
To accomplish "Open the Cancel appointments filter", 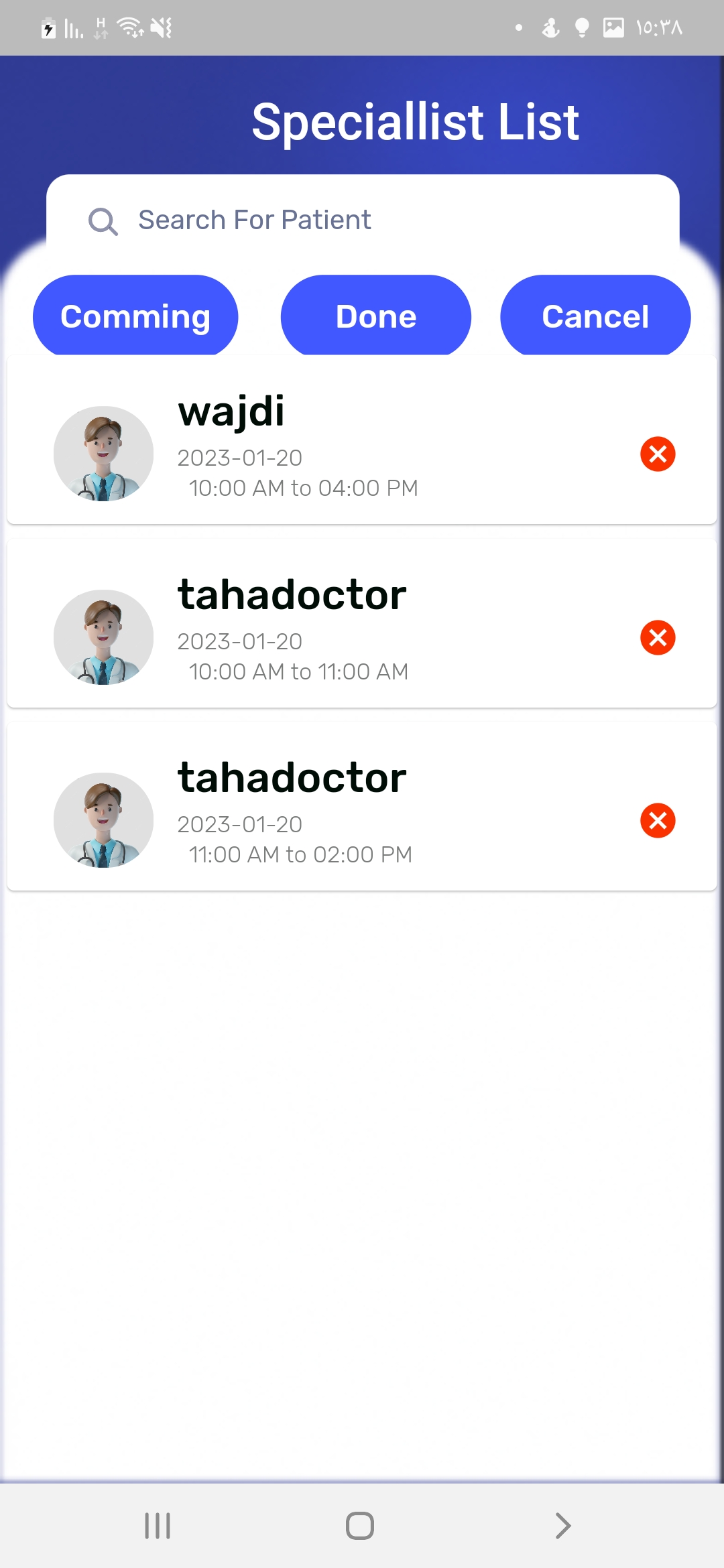I will [x=595, y=315].
